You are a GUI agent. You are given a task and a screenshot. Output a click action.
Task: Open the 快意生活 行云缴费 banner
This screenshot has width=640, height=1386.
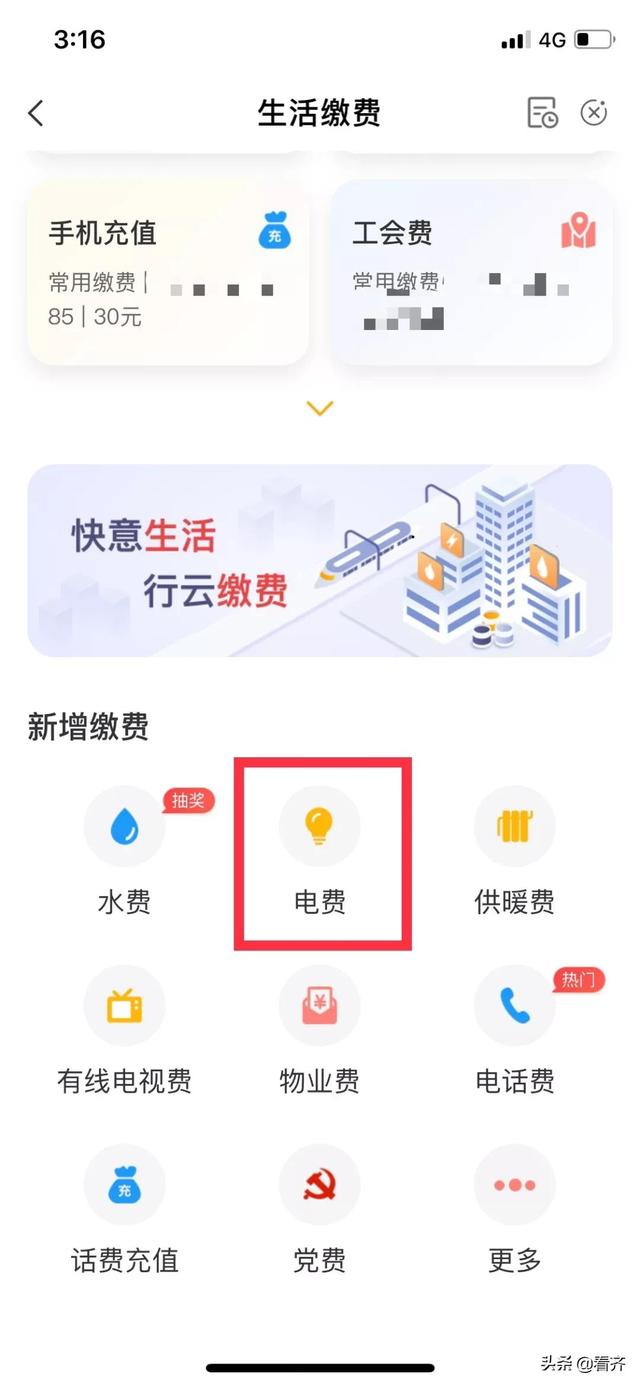[319, 560]
